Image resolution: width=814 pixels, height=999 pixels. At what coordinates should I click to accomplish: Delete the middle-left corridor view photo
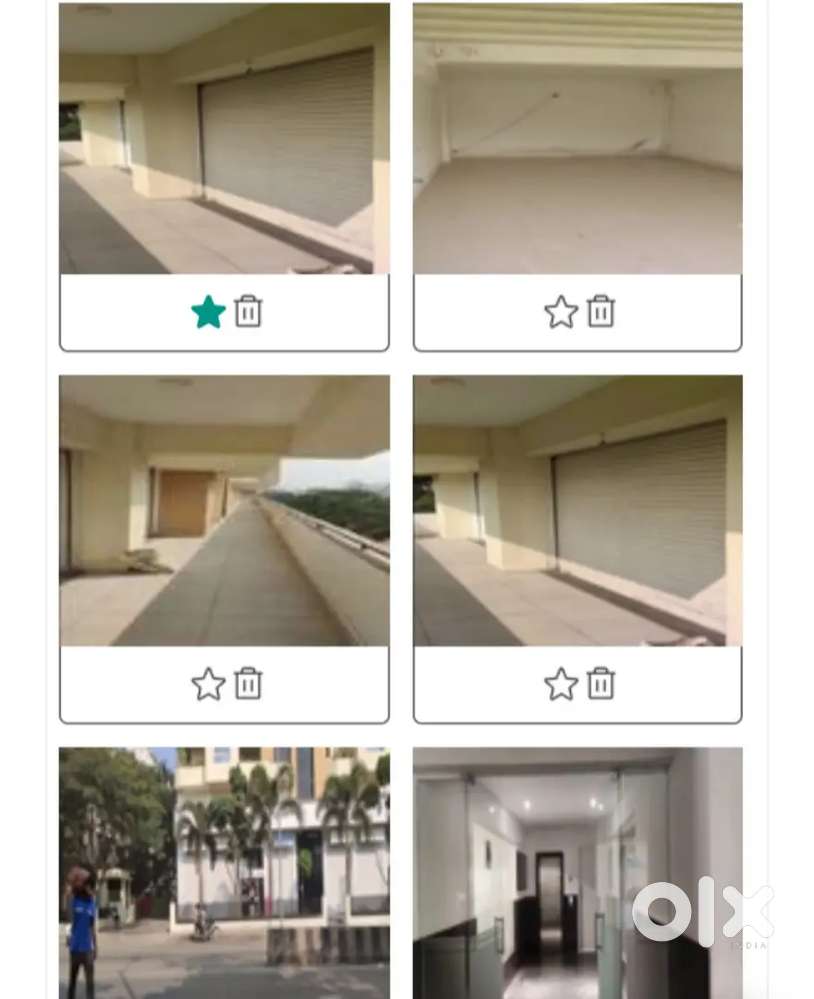point(247,684)
